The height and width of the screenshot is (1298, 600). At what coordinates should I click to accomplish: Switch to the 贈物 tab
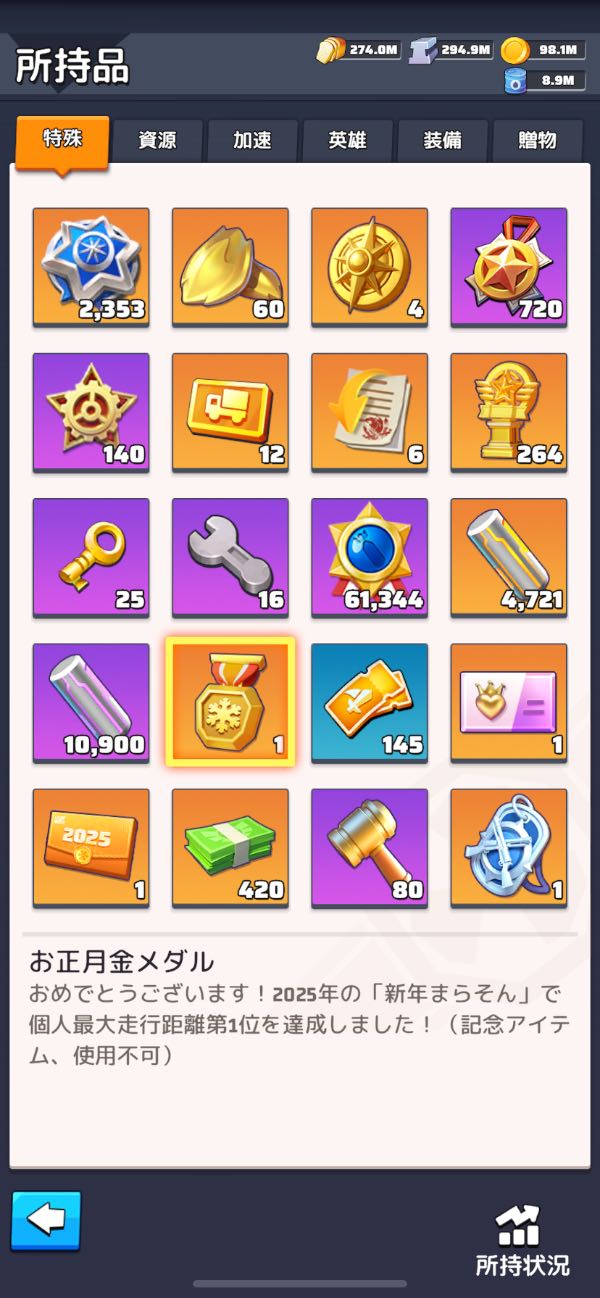coord(538,141)
